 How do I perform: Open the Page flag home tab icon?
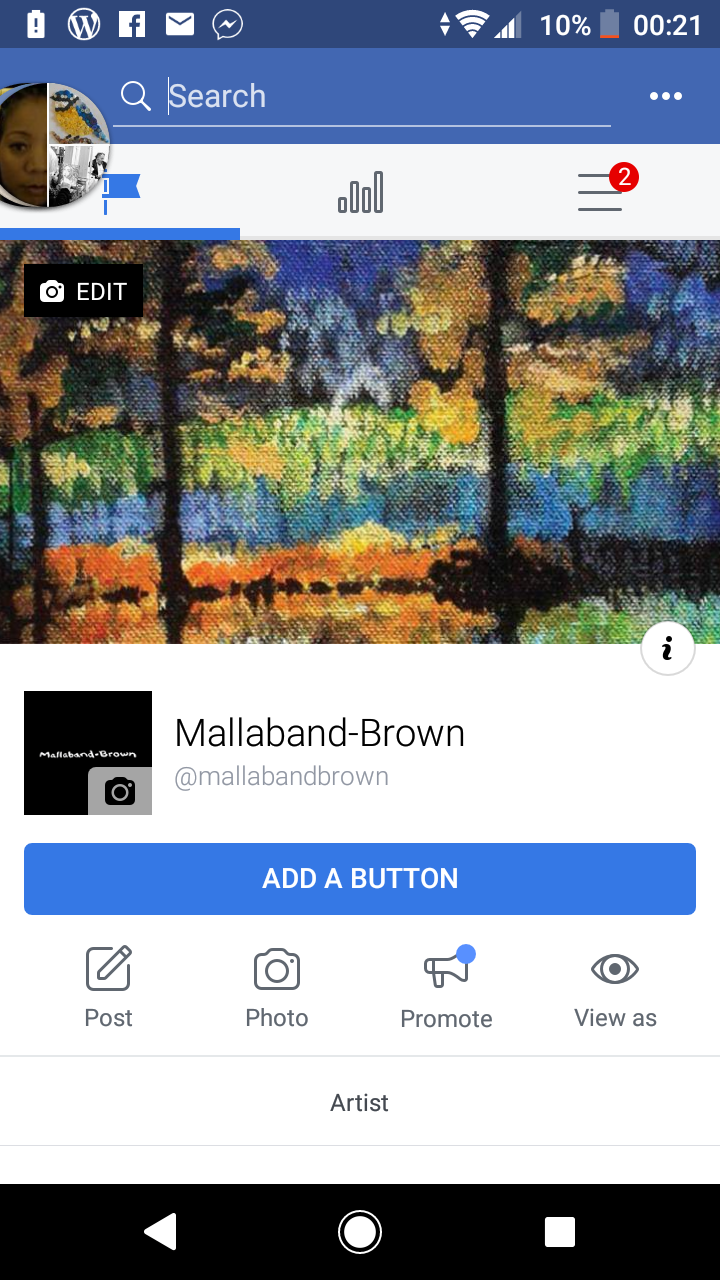click(x=120, y=190)
